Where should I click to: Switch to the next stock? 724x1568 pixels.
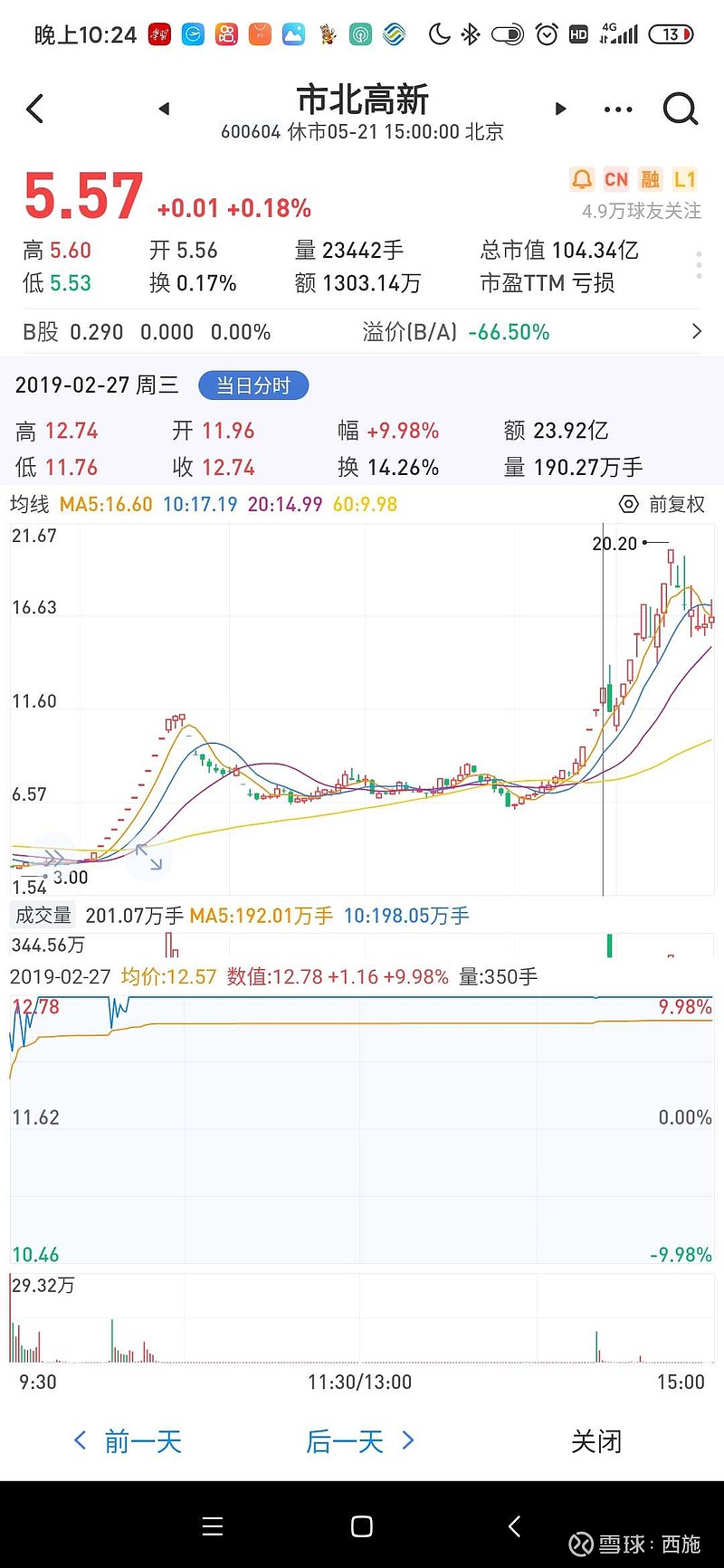point(560,109)
